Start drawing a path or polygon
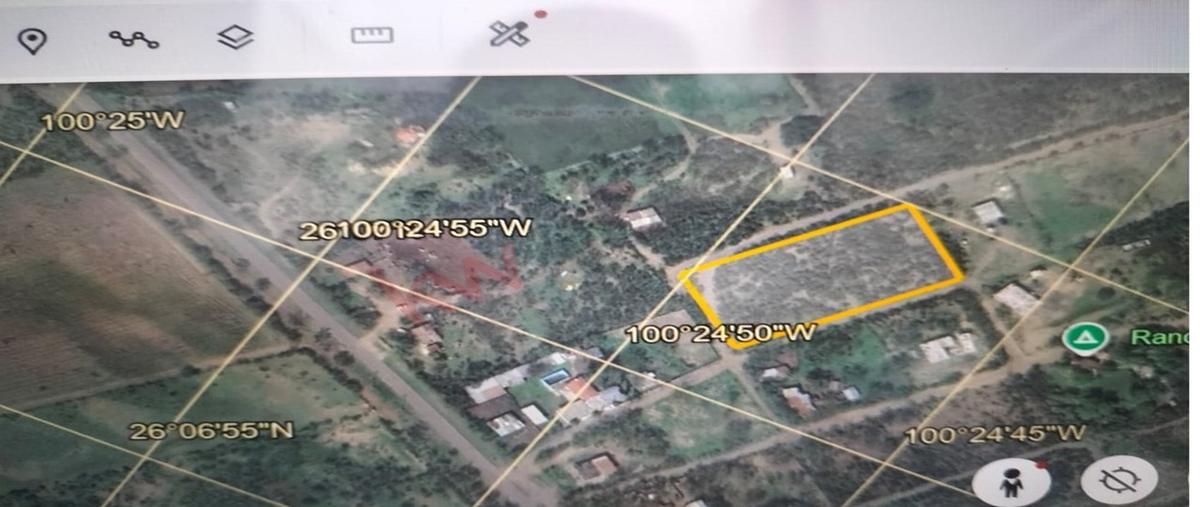 click(133, 40)
